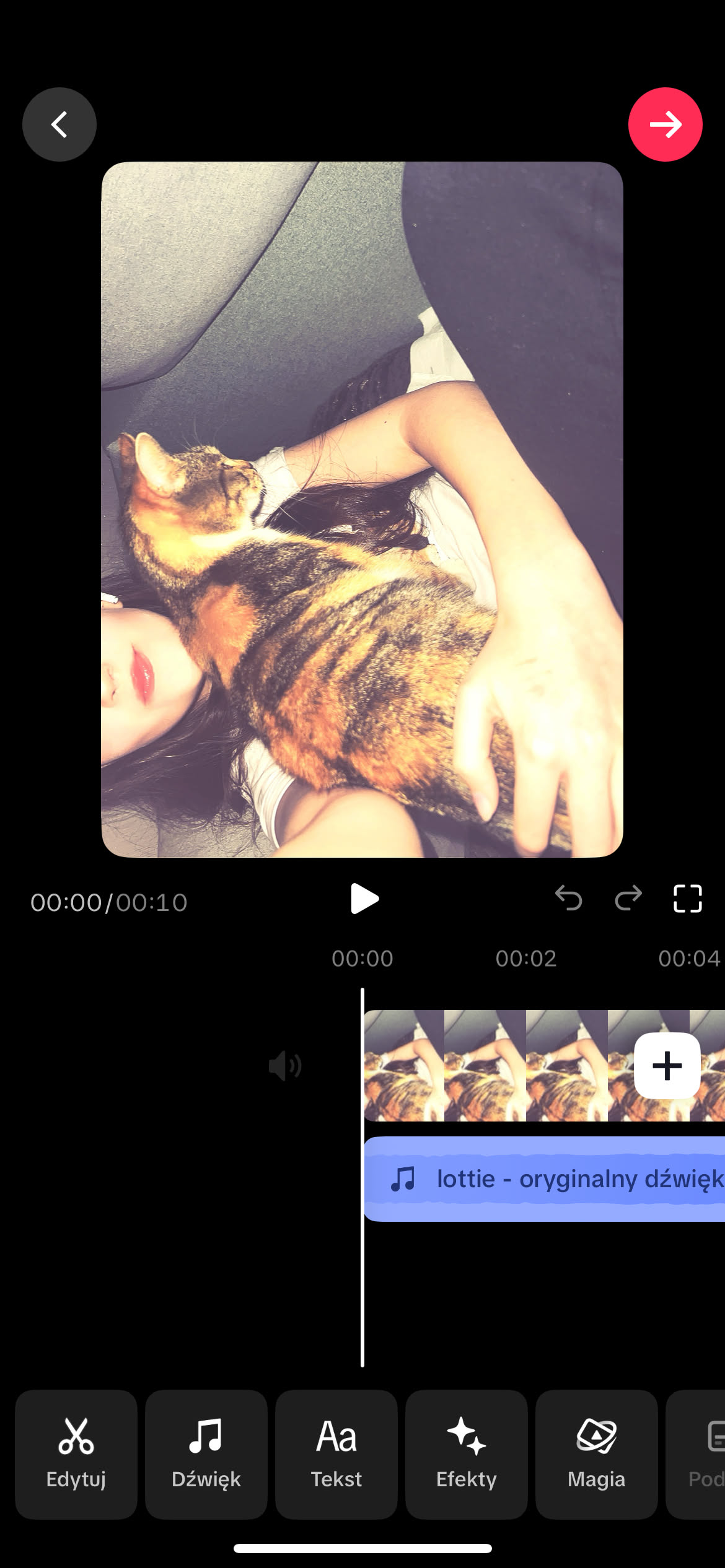Play the video preview

tap(364, 899)
